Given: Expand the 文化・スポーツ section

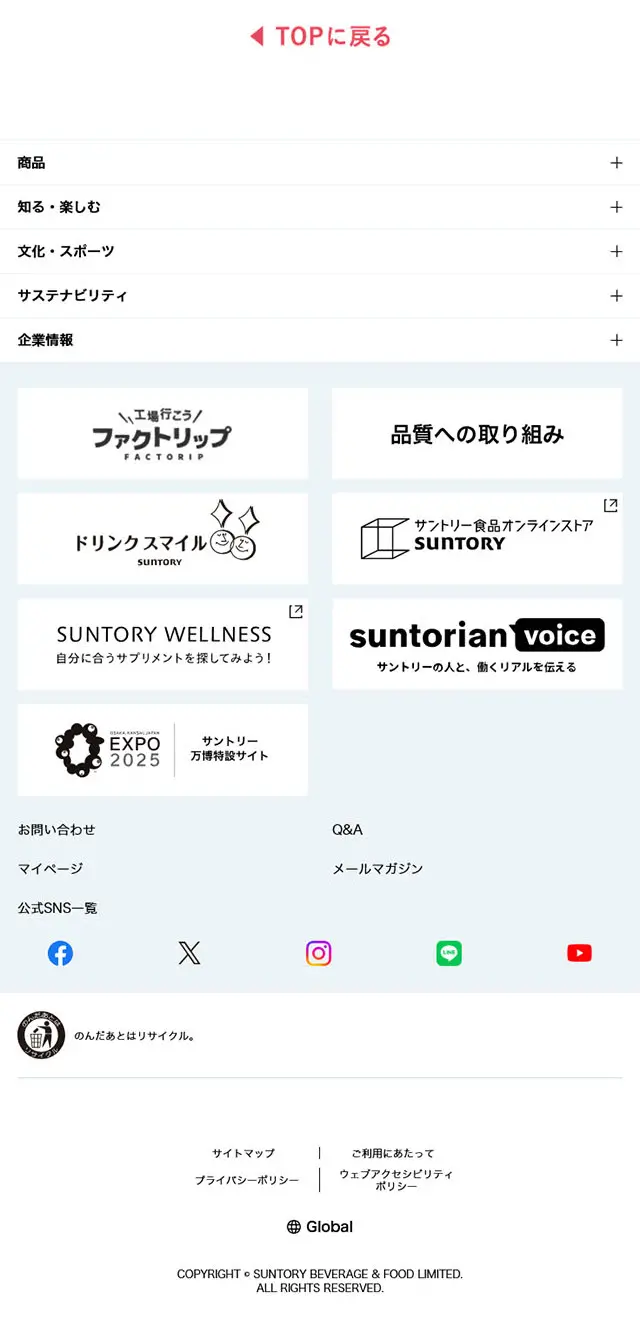Looking at the screenshot, I should (x=320, y=251).
